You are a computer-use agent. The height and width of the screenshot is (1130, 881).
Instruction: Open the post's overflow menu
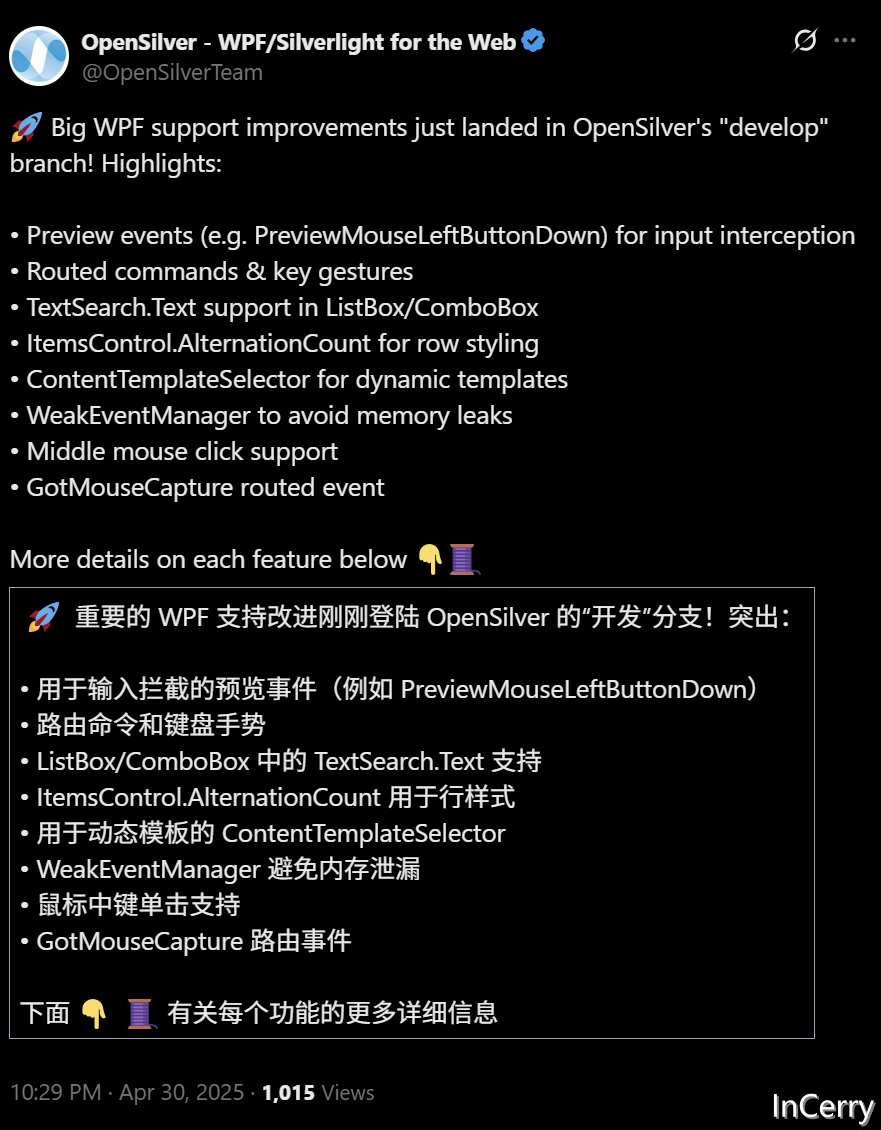845,41
